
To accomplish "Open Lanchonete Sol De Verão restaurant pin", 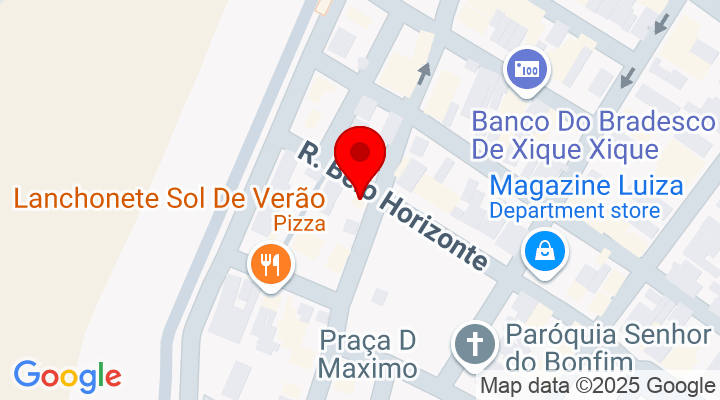I will pos(270,265).
